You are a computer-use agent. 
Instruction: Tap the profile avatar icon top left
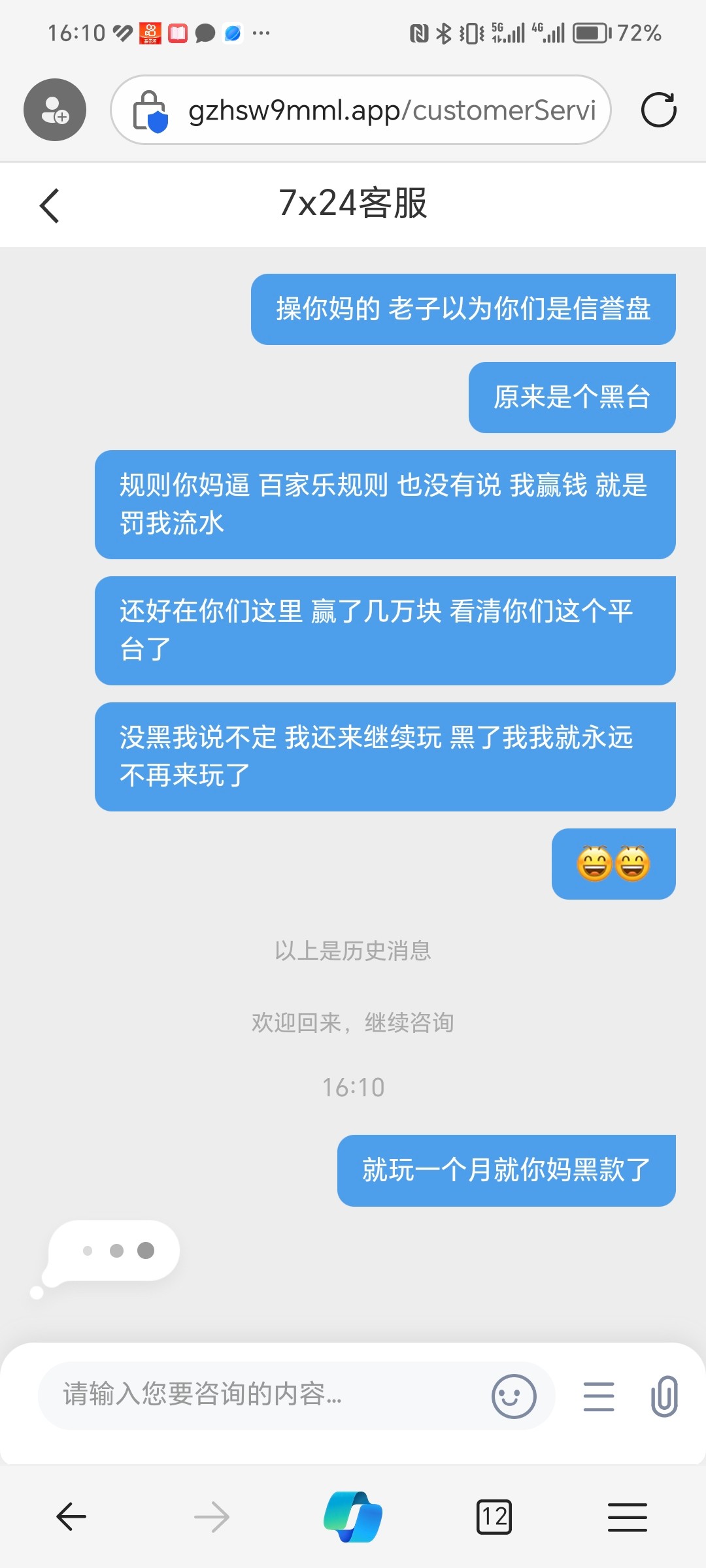54,109
